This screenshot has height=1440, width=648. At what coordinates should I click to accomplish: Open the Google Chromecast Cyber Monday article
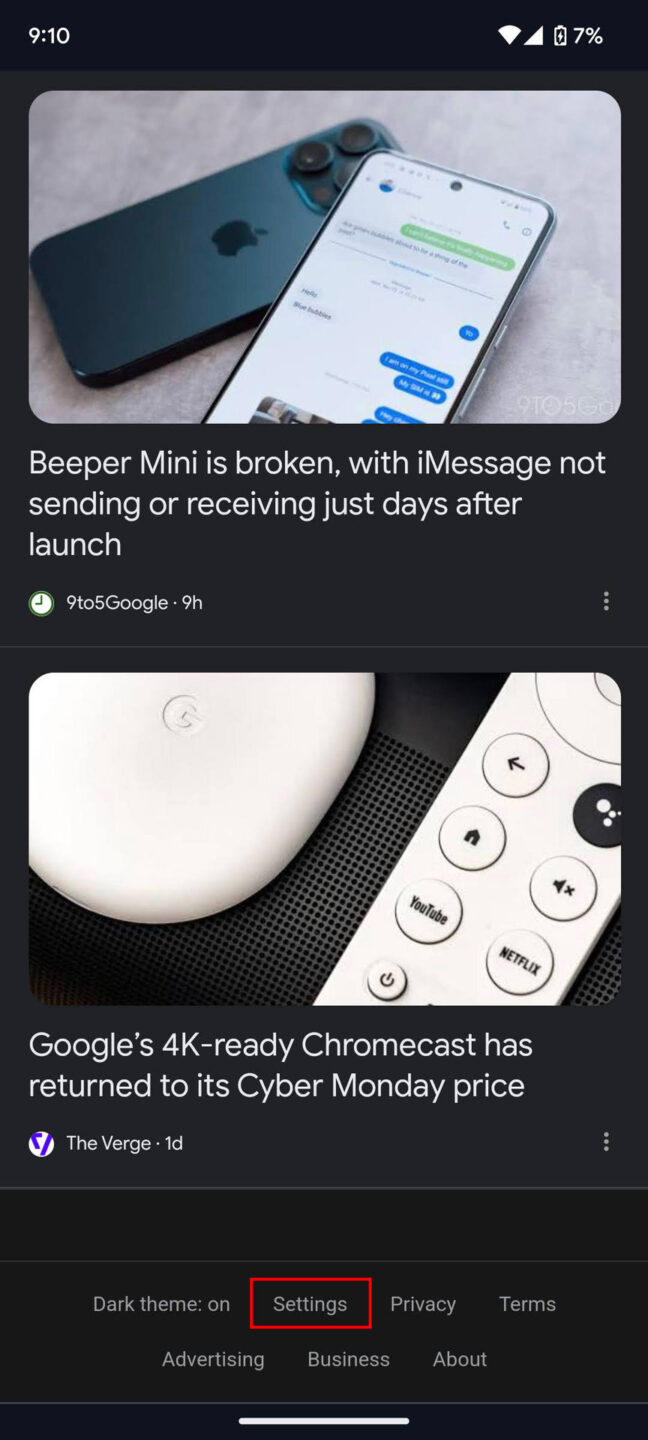click(280, 1064)
